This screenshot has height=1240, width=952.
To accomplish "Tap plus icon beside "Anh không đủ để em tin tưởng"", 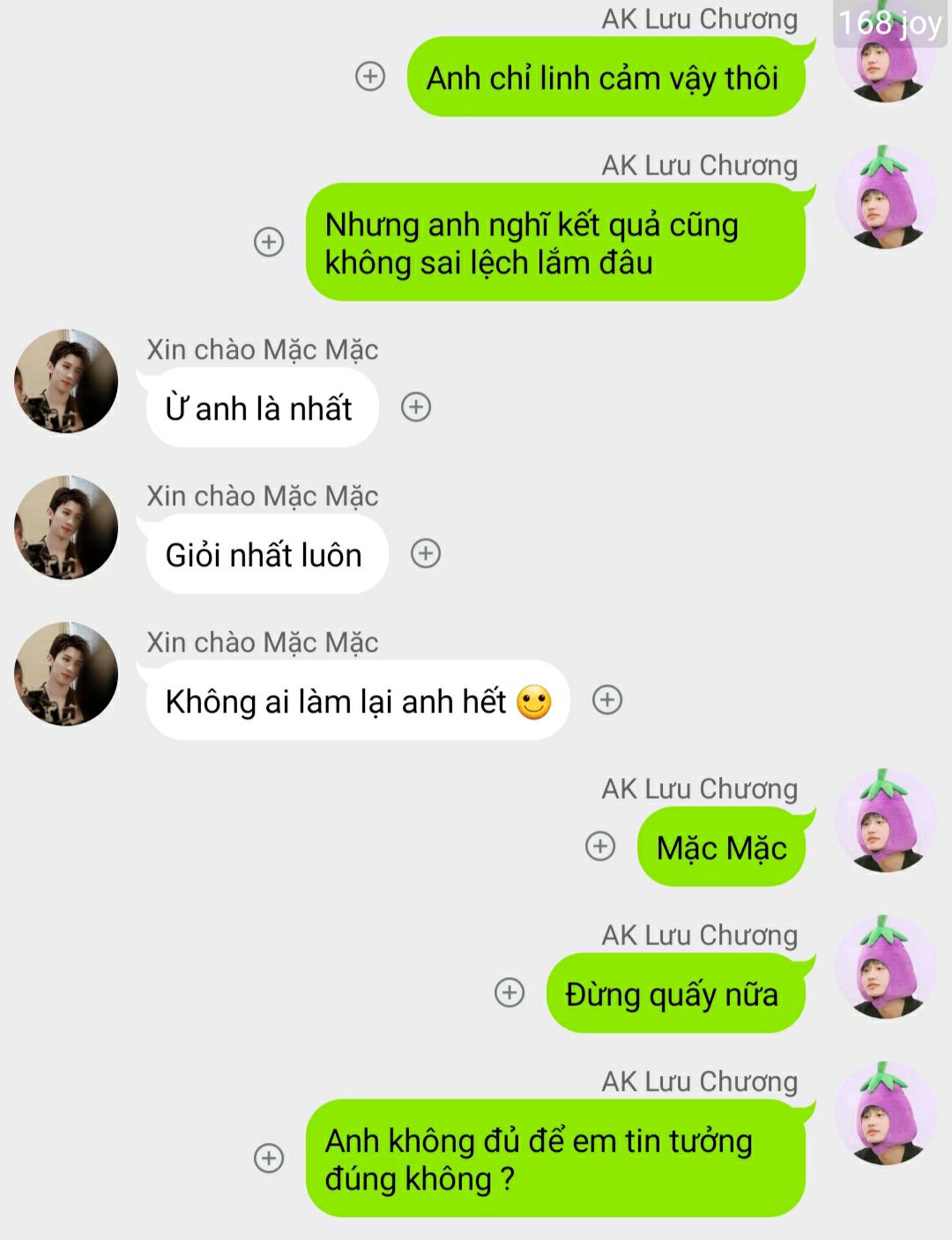I will pos(269,1158).
